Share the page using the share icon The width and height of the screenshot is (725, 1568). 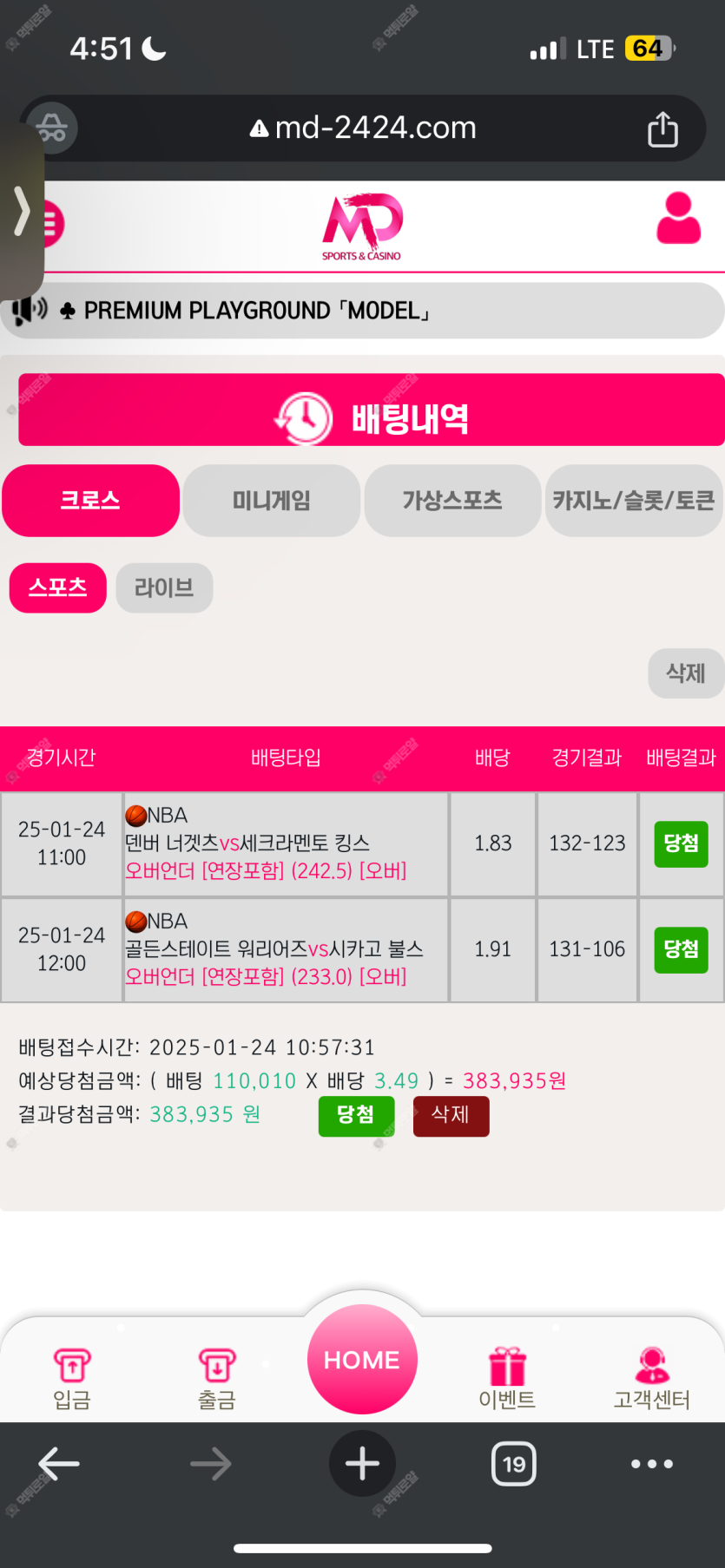click(662, 129)
